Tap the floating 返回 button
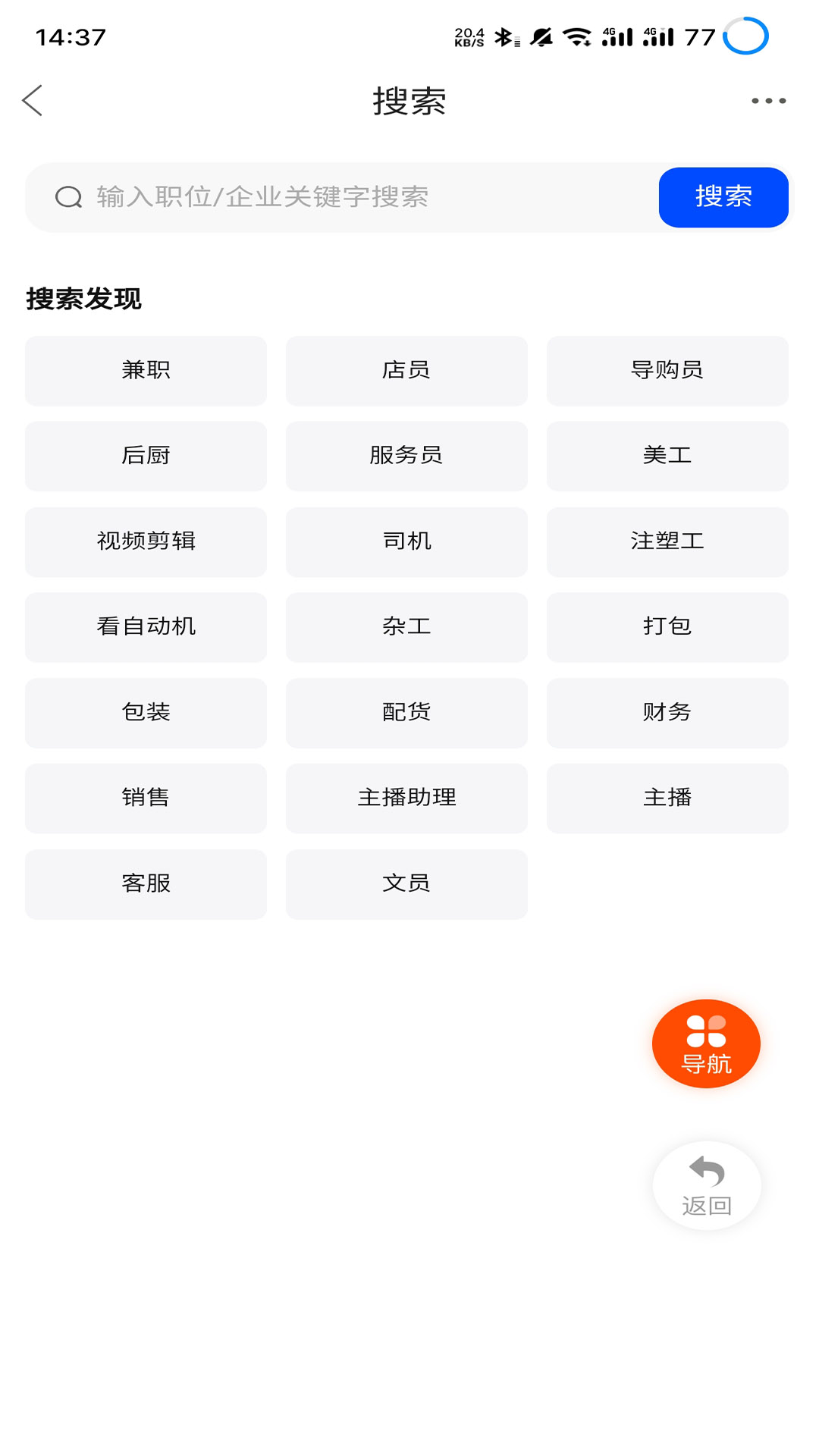819x1456 pixels. tap(706, 1185)
